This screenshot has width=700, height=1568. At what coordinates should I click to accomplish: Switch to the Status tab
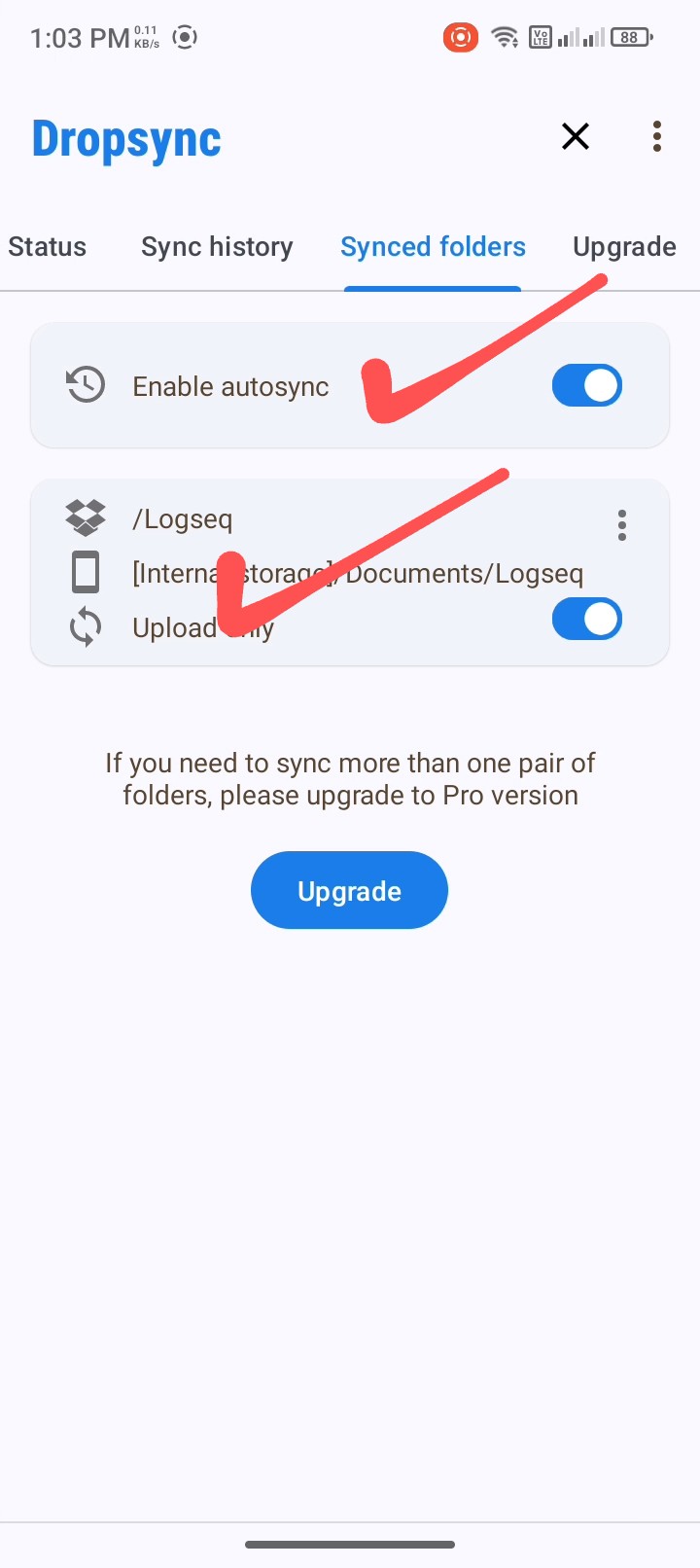coord(47,247)
